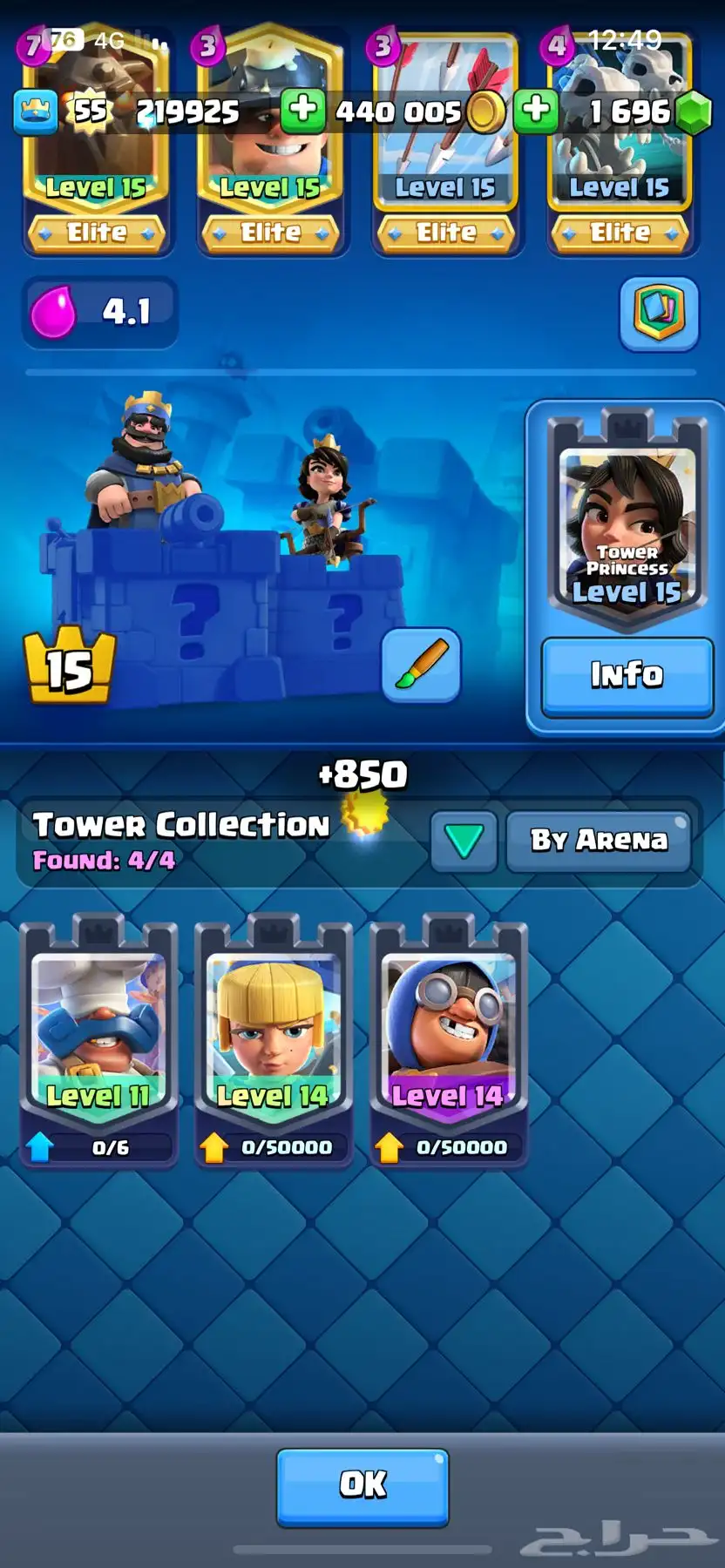Add gems with the plus button
The height and width of the screenshot is (1568, 725).
pyautogui.click(x=535, y=111)
